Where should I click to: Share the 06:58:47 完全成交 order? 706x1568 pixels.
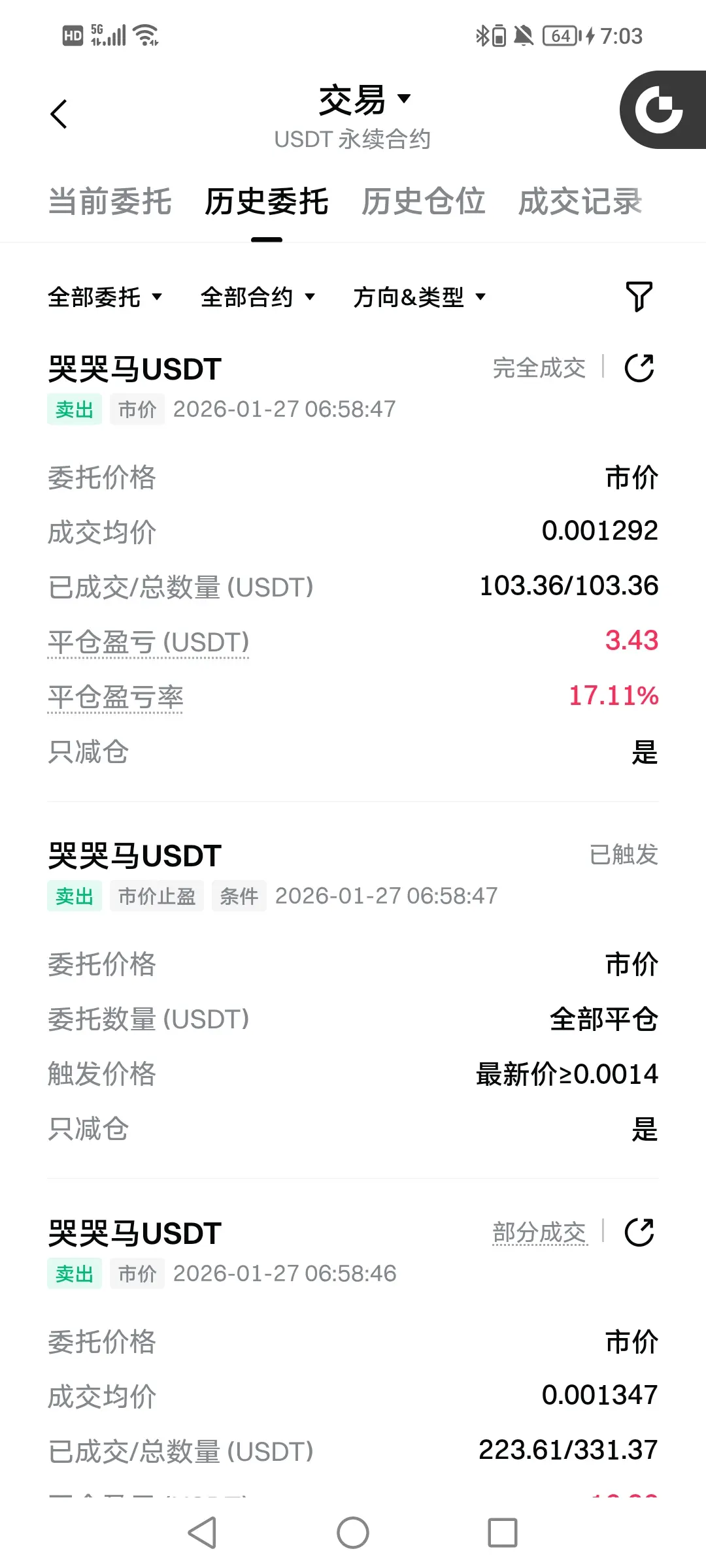point(639,368)
